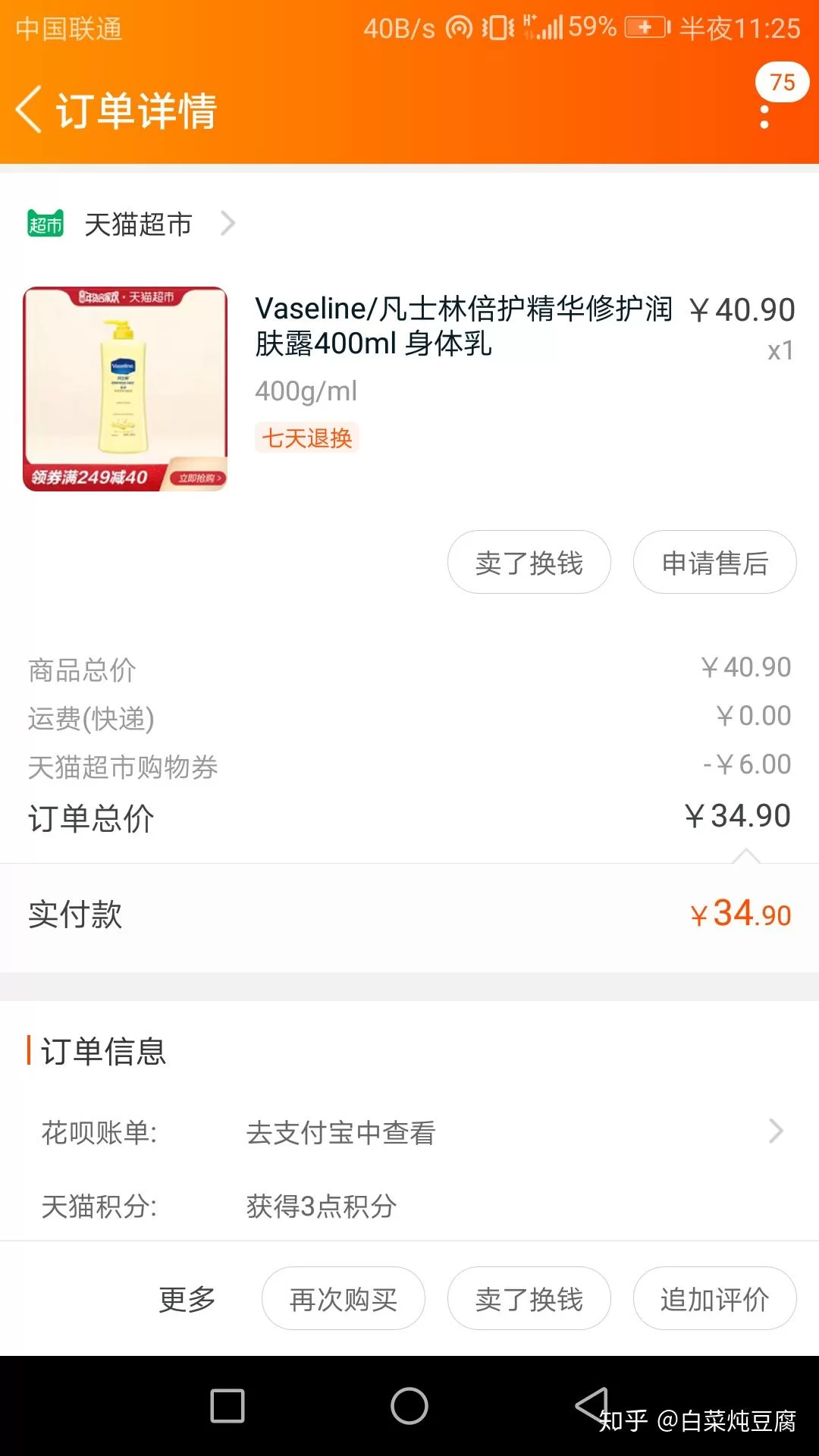Open the recent apps view

coord(227,1406)
